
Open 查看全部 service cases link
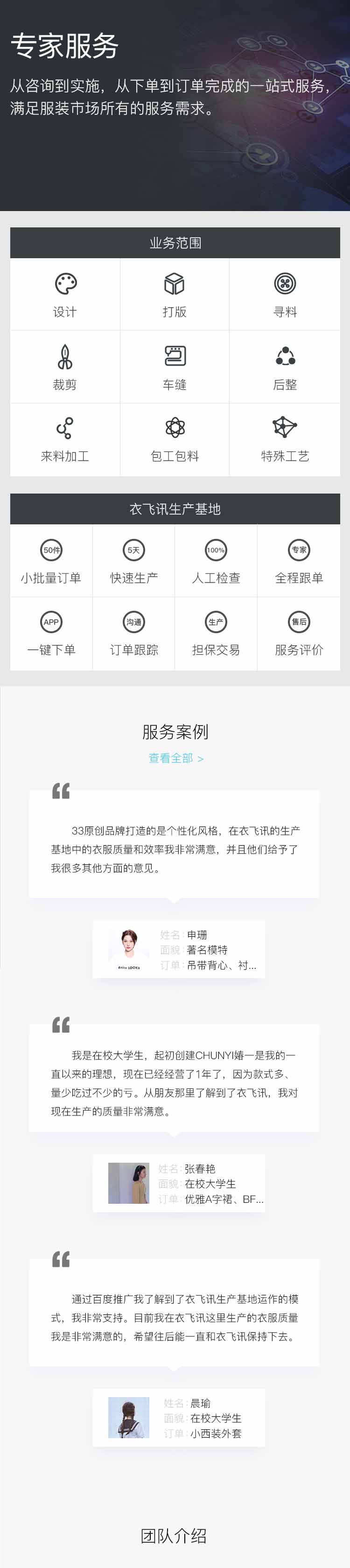(175, 758)
